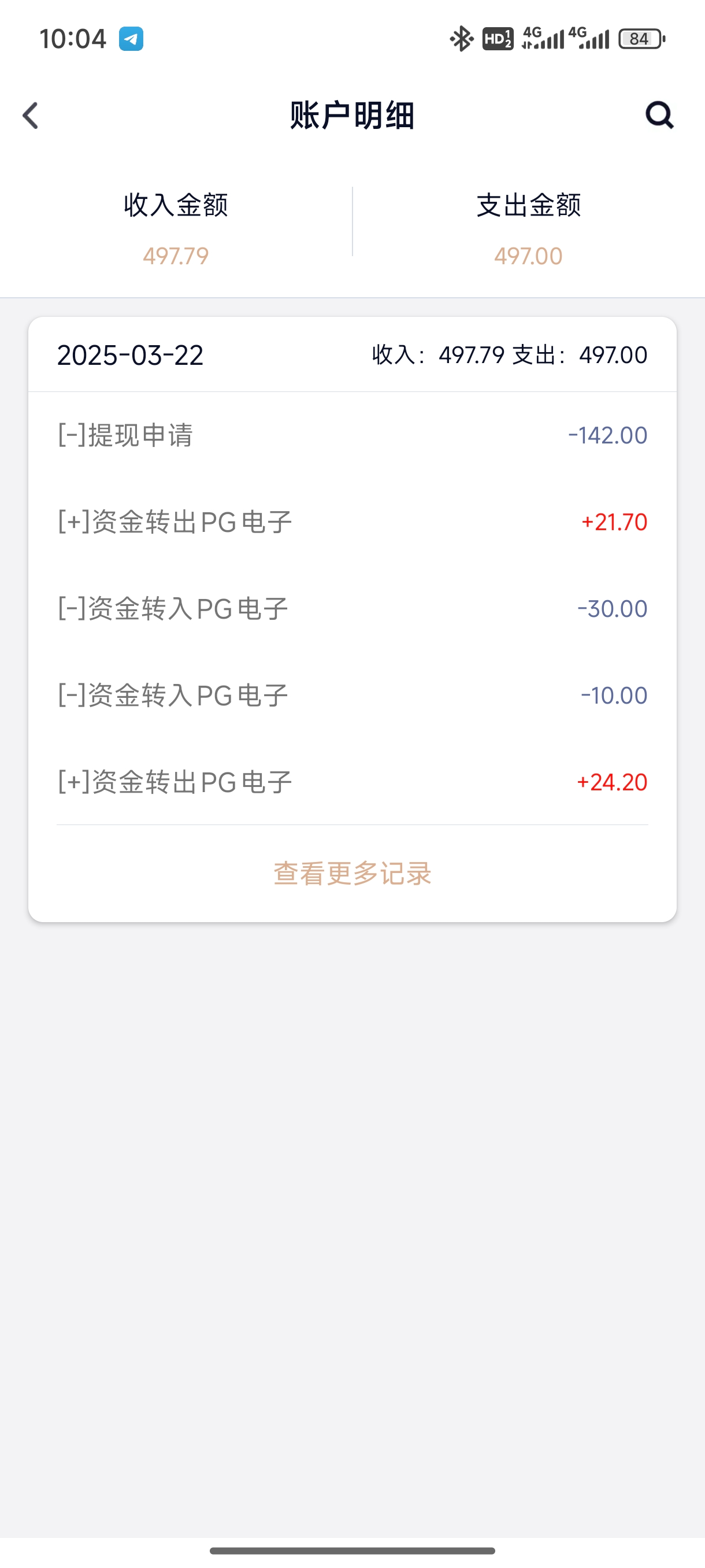Tap 查看更多记录 to view more records
This screenshot has height=1568, width=705.
[x=352, y=874]
